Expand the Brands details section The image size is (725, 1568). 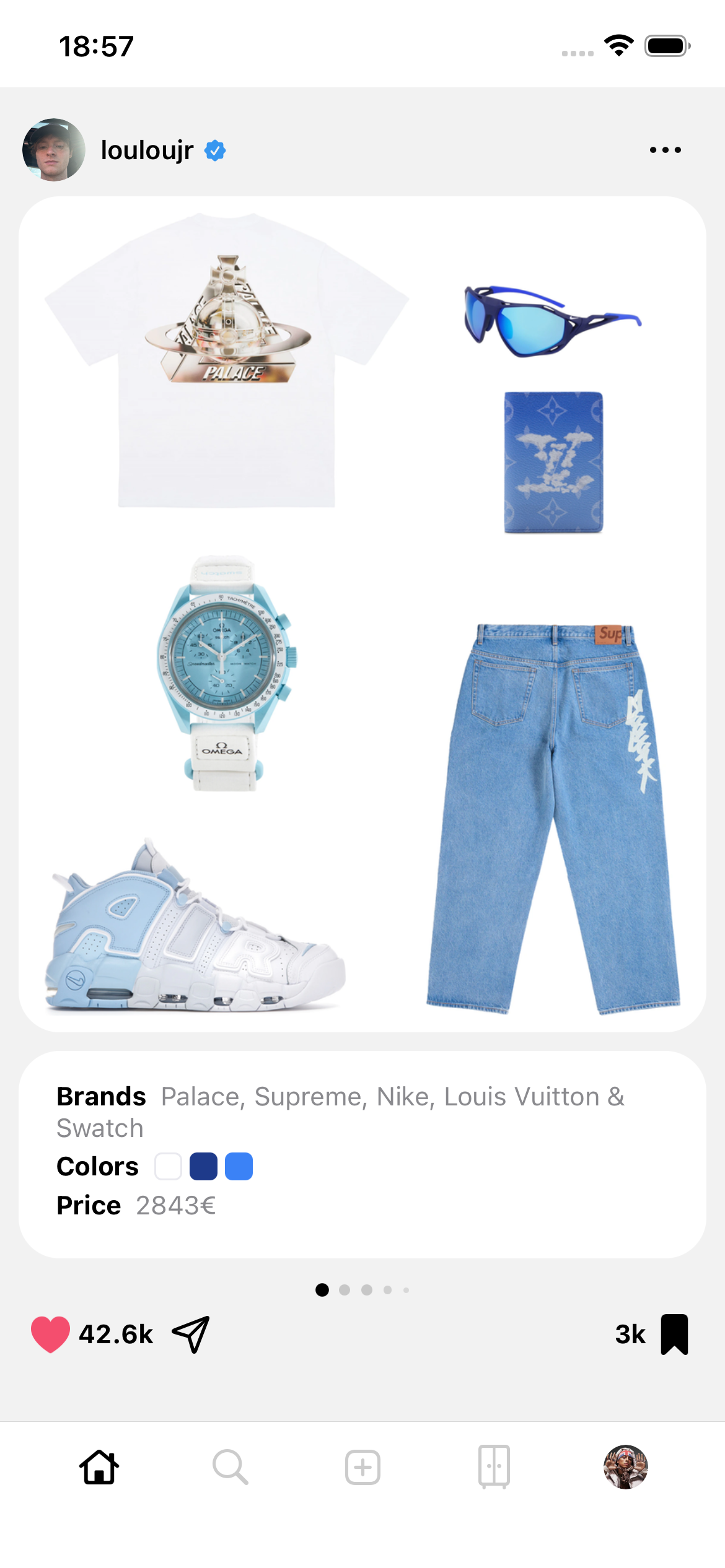pyautogui.click(x=100, y=1095)
